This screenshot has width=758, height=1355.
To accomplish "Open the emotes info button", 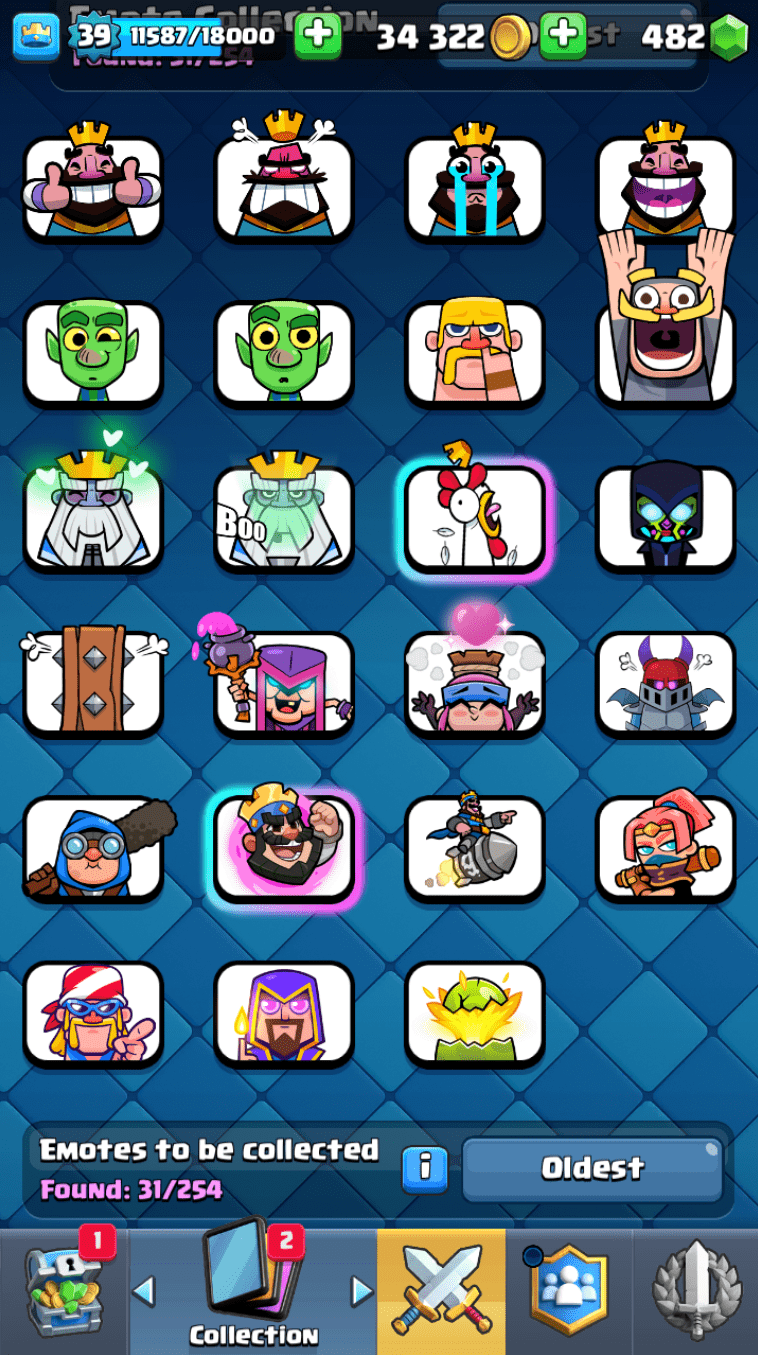I will point(425,1168).
